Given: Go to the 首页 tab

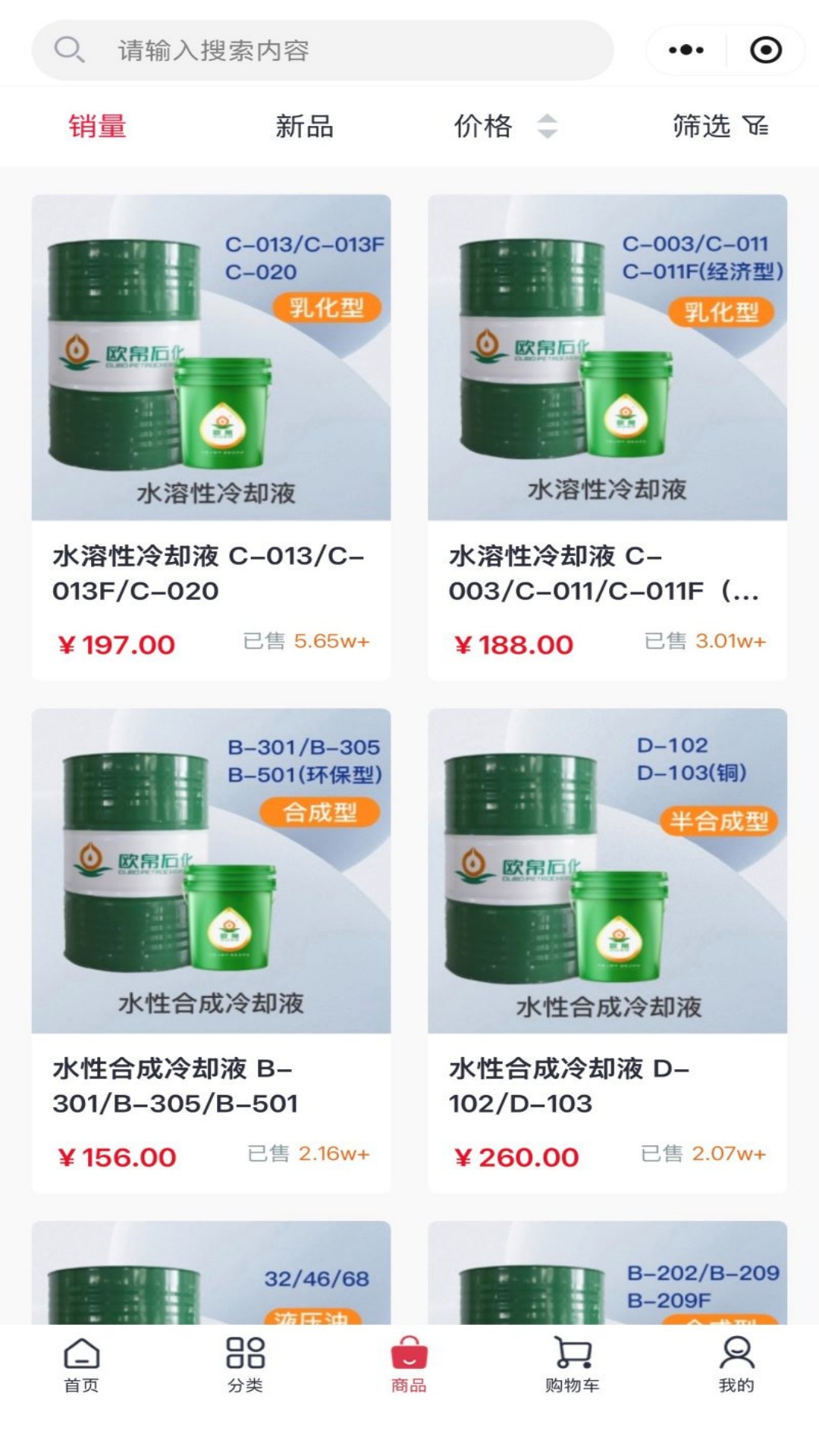Looking at the screenshot, I should coord(81,1365).
